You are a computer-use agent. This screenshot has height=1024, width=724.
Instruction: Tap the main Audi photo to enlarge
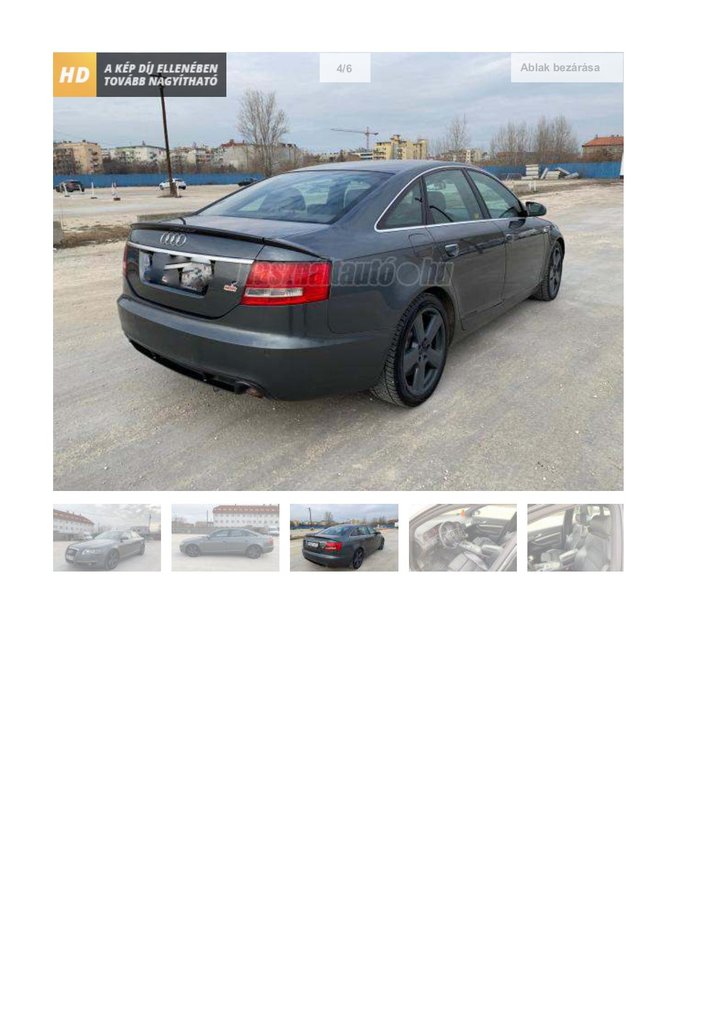click(338, 290)
